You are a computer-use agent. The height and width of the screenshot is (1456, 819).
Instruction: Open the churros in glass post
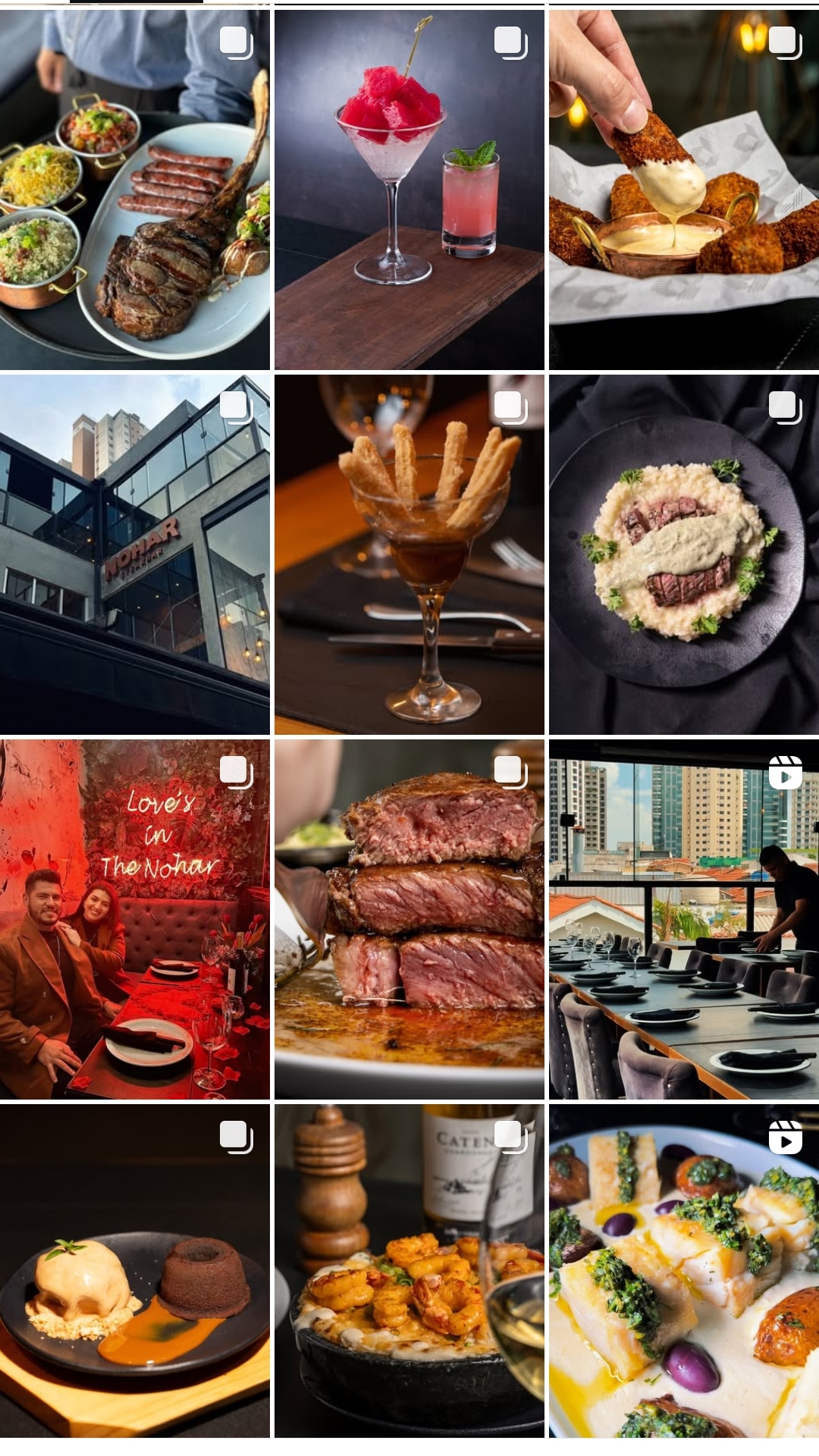pyautogui.click(x=409, y=554)
